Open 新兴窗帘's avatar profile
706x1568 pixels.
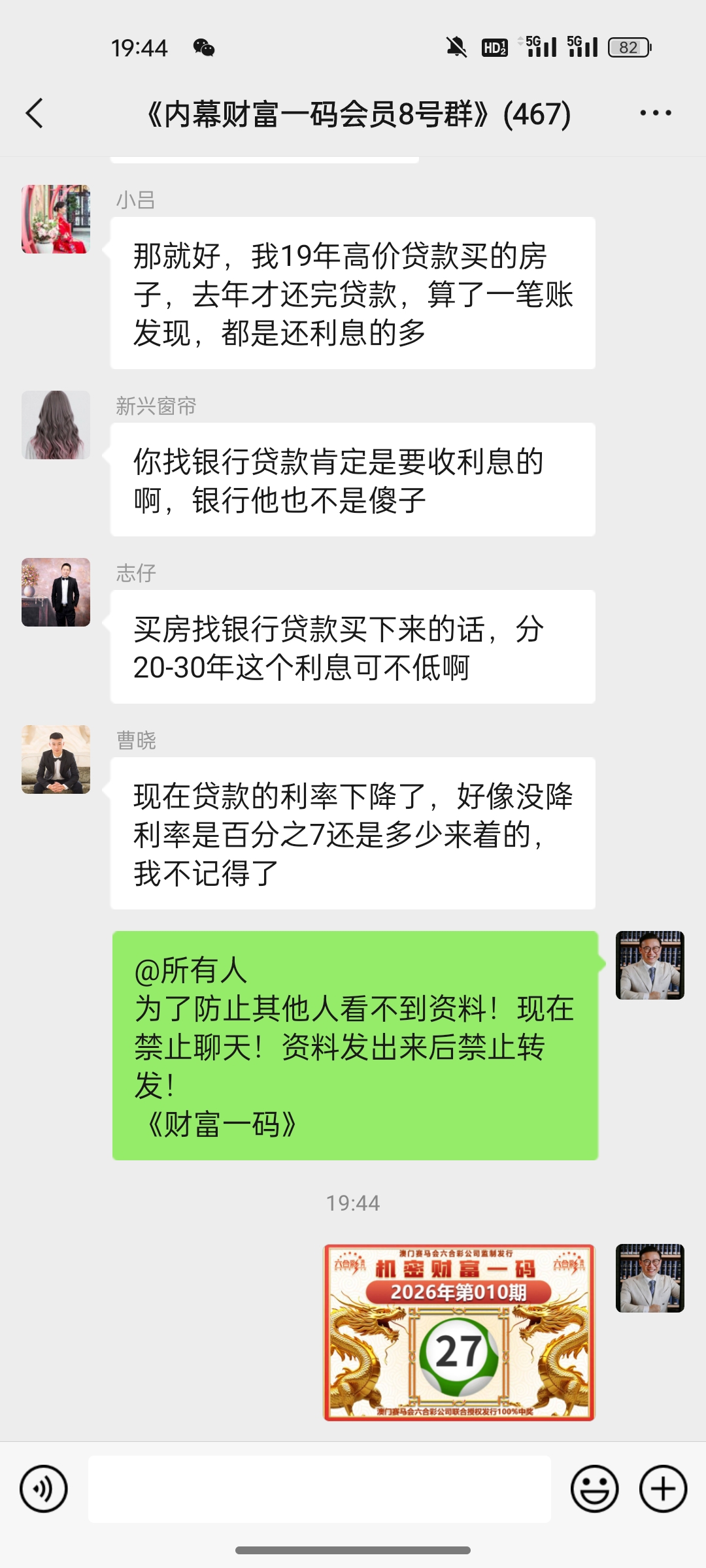point(56,425)
